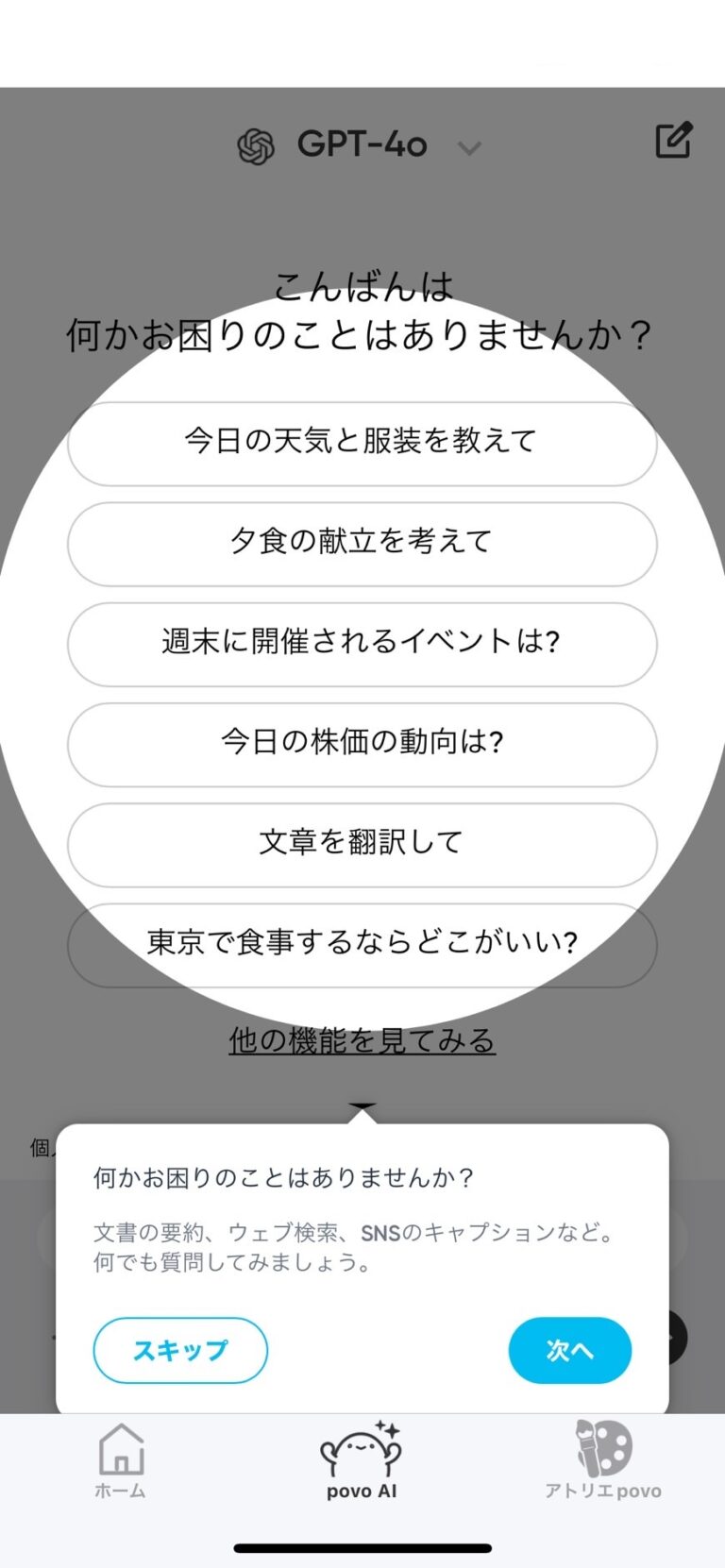Open 他の機能を見てみる link
The width and height of the screenshot is (725, 1568).
pyautogui.click(x=362, y=1041)
